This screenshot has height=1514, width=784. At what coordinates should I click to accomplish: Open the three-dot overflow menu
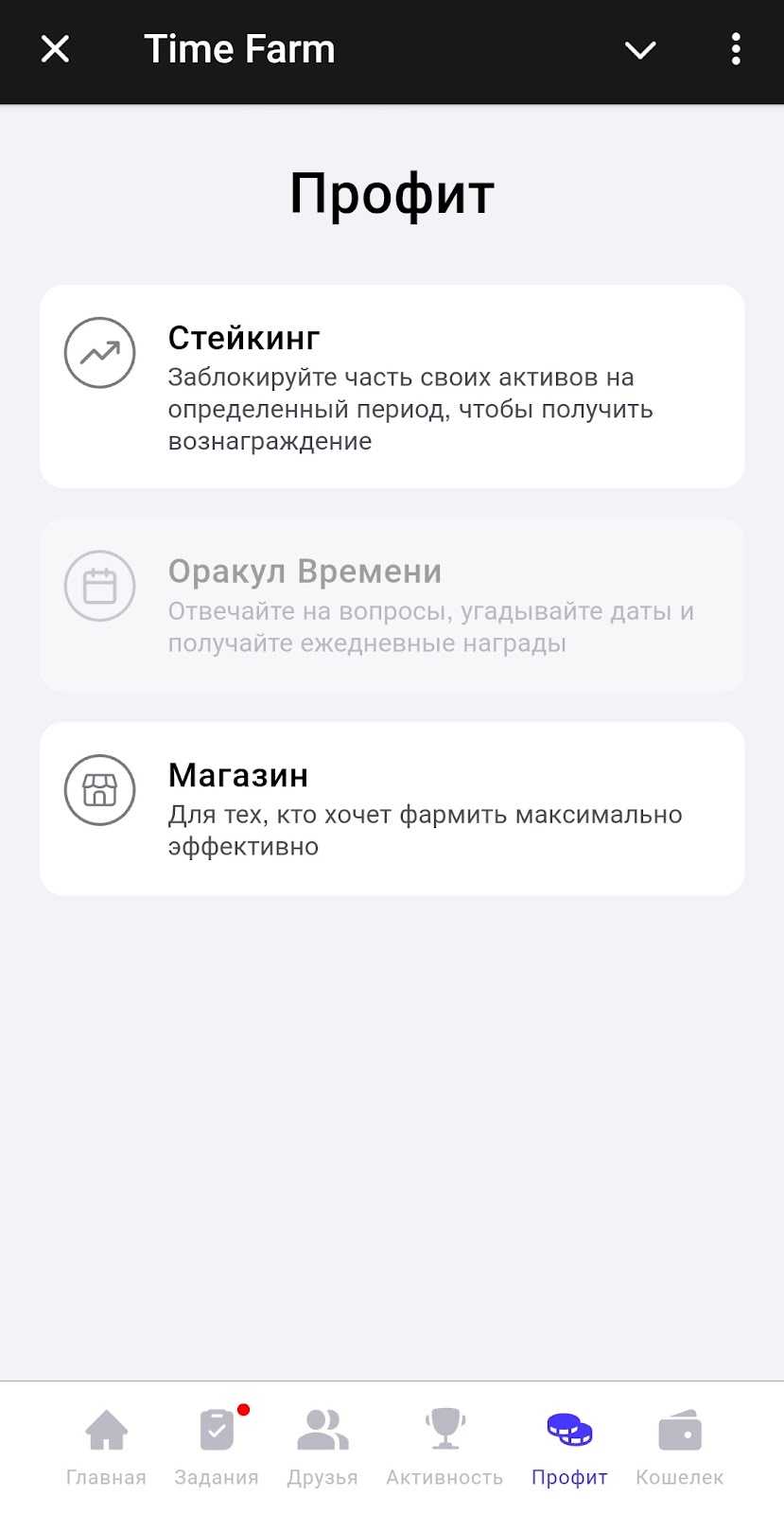coord(736,49)
